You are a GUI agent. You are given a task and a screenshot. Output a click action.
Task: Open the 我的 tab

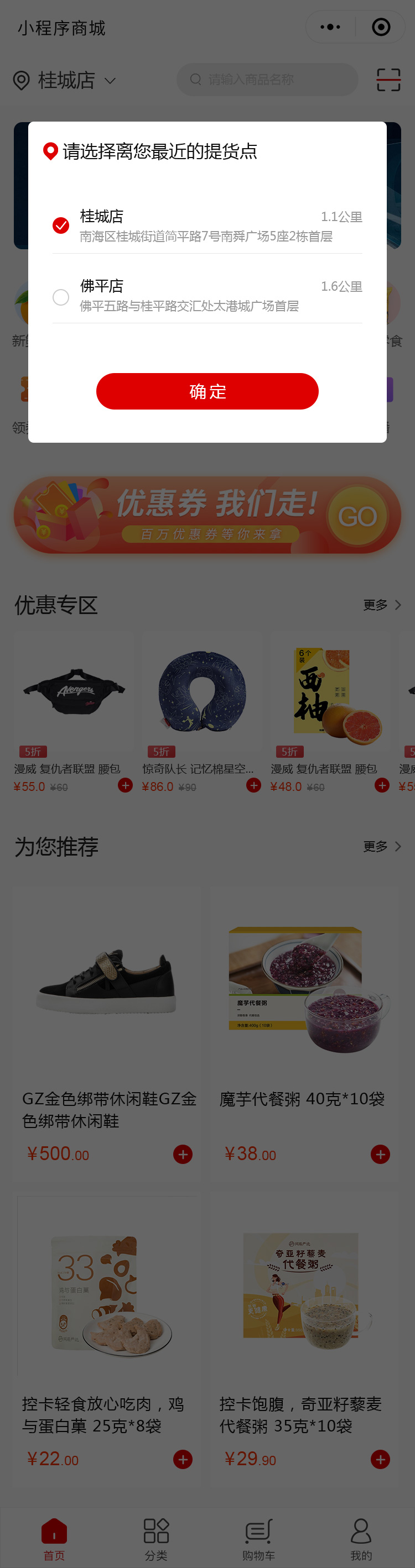361,1538
